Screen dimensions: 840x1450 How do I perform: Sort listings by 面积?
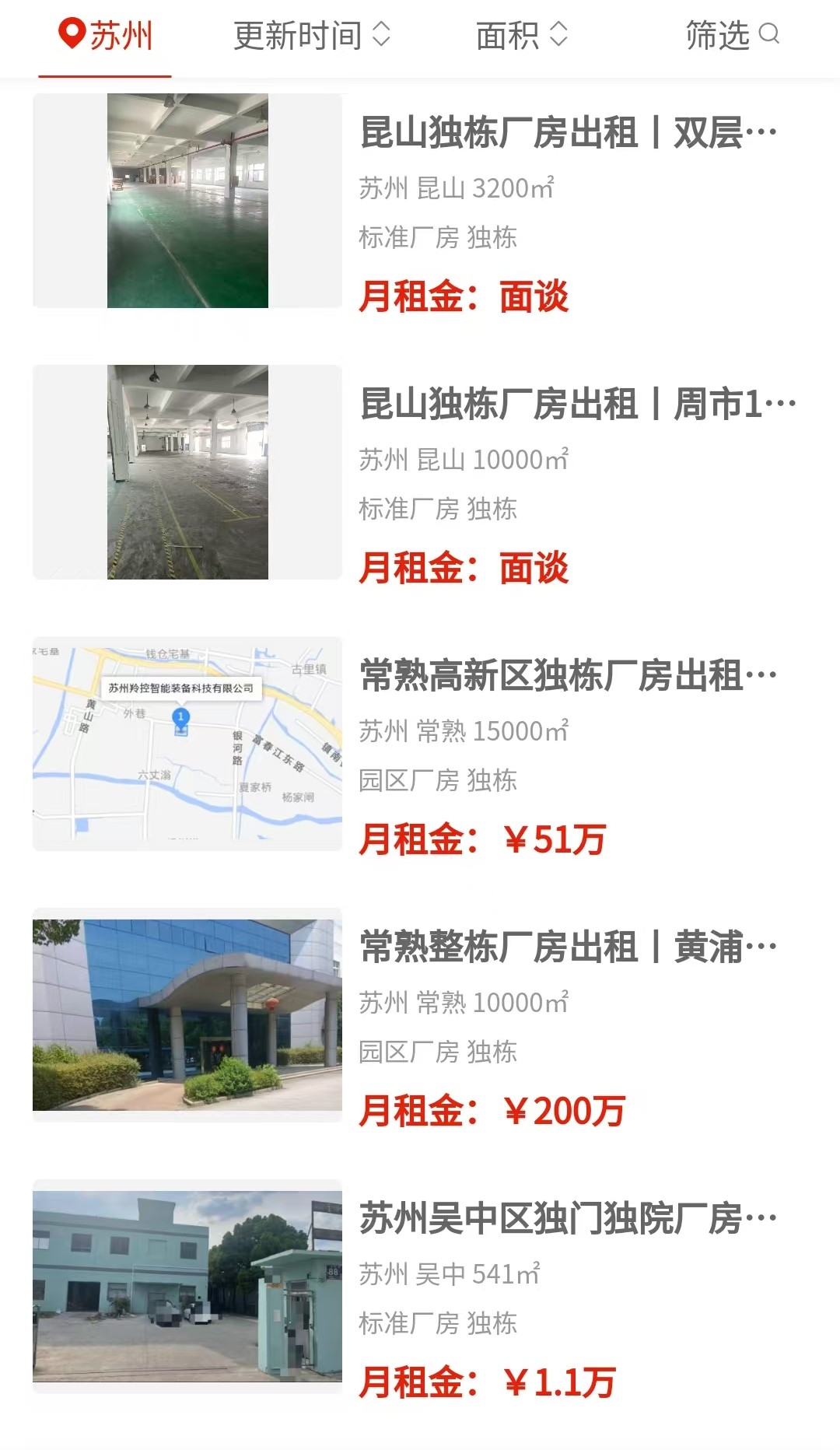click(x=522, y=36)
